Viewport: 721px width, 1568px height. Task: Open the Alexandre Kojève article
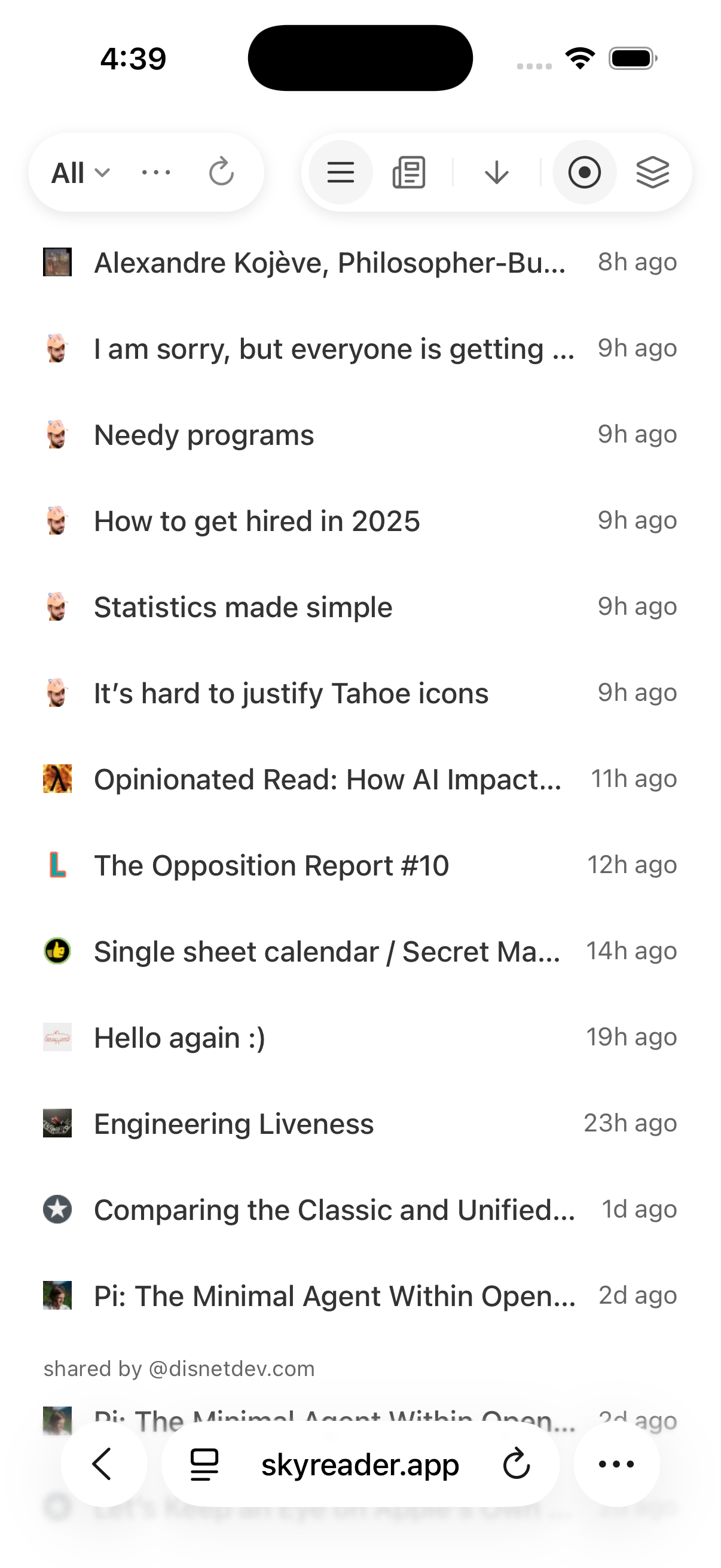(x=329, y=263)
